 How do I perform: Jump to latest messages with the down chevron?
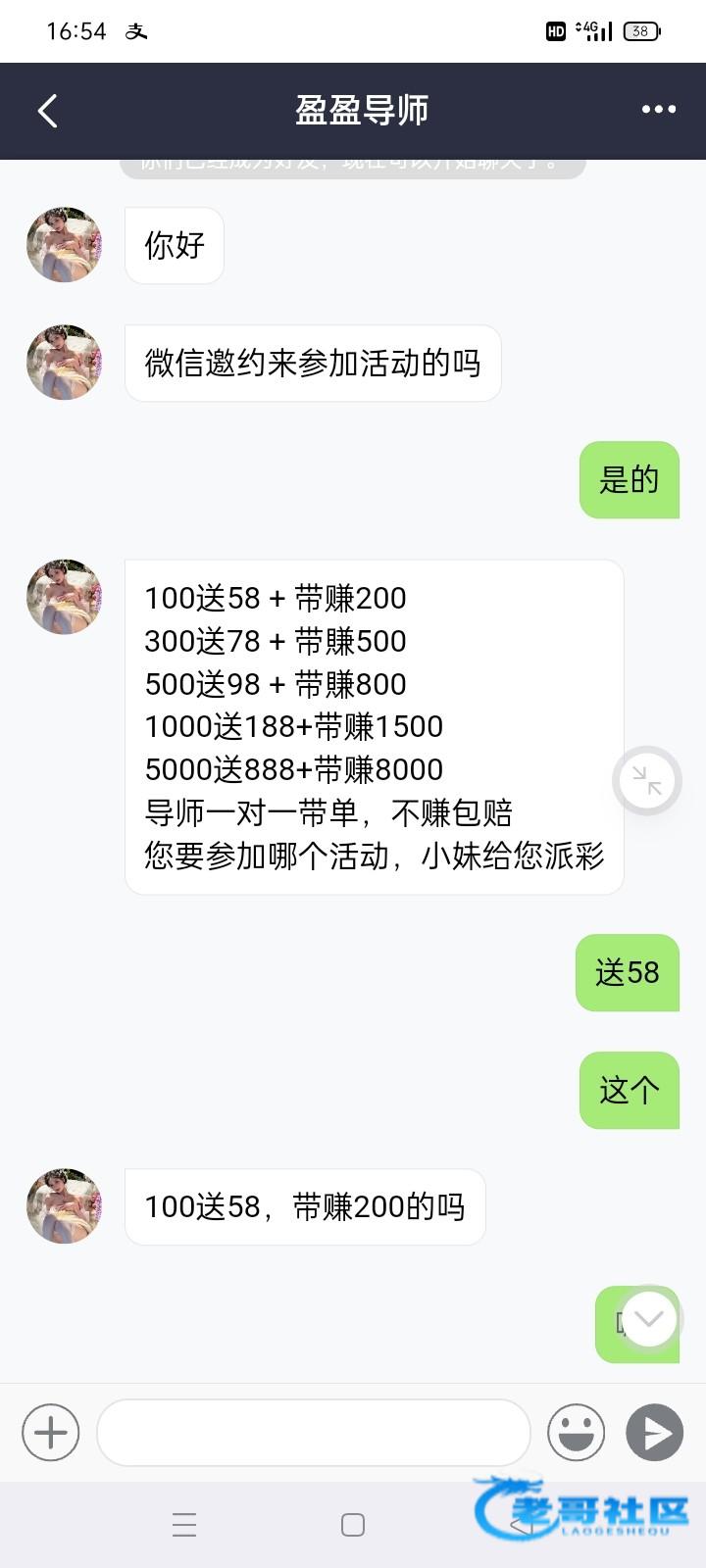pyautogui.click(x=648, y=1319)
